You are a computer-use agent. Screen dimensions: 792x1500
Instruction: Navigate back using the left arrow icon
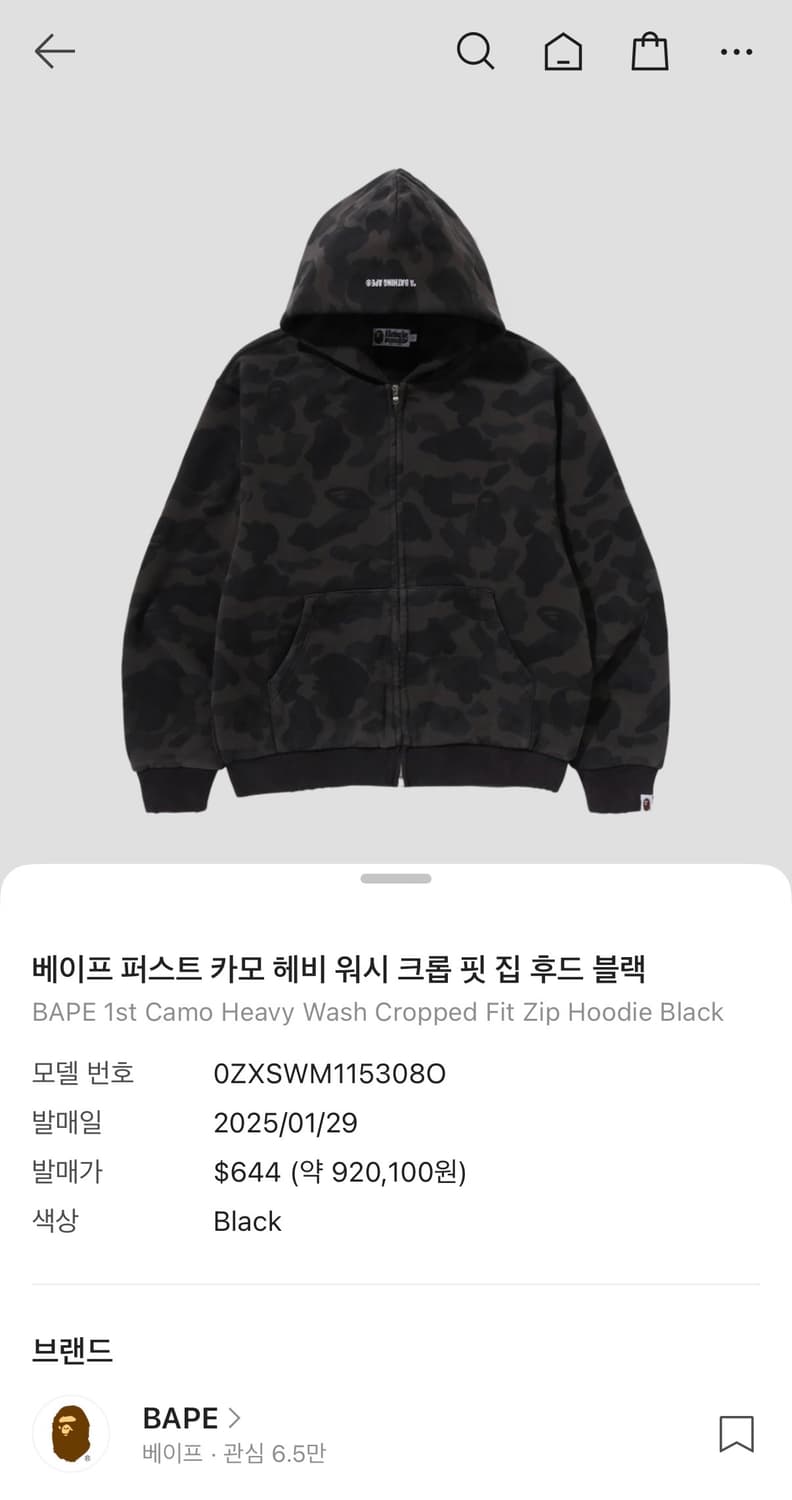(x=55, y=51)
